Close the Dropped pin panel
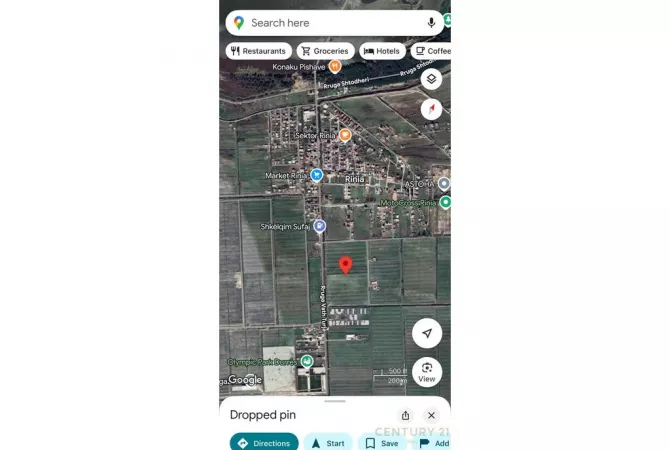Viewport: 670px width, 450px height. click(431, 415)
